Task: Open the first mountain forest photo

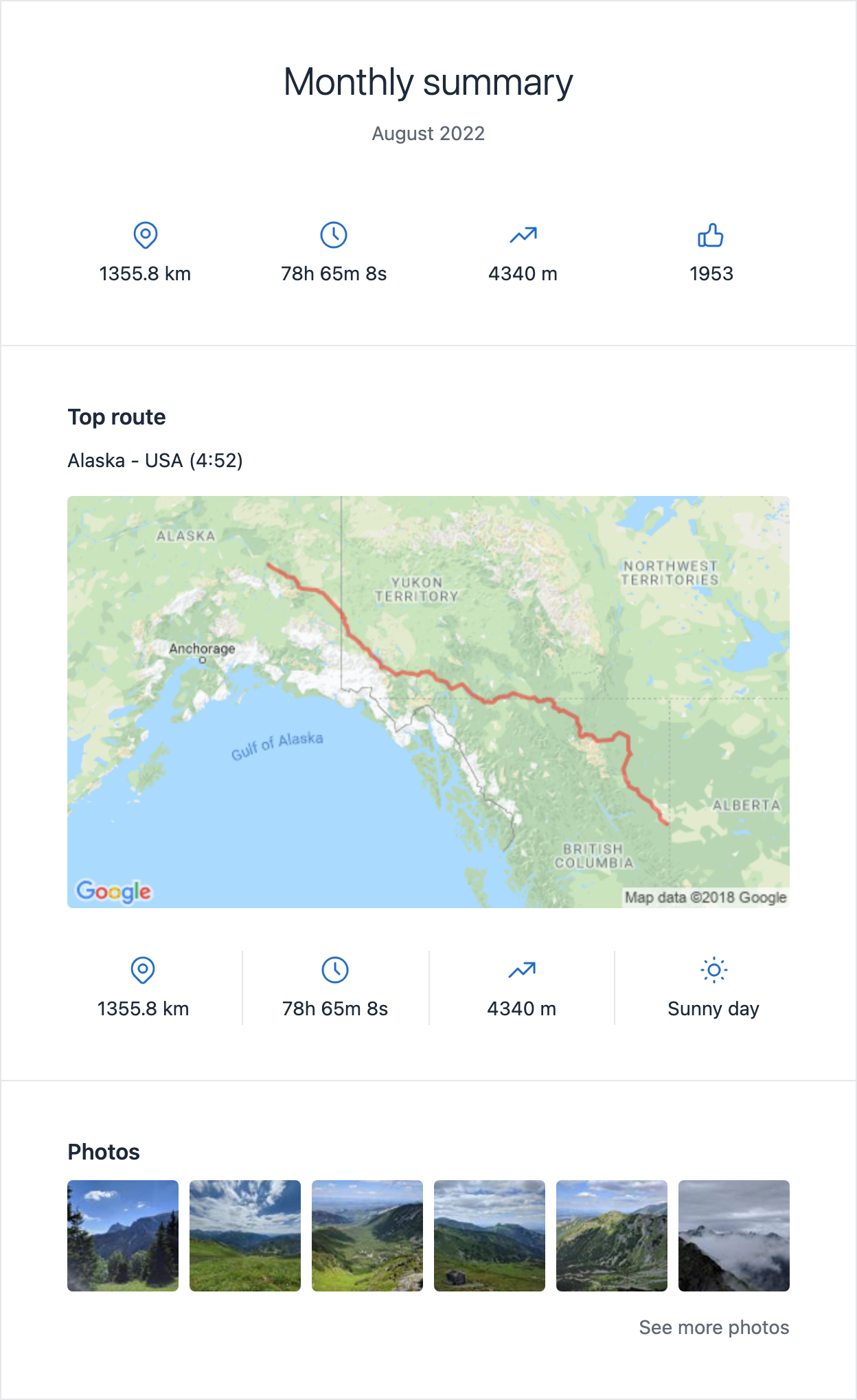Action: (122, 1237)
